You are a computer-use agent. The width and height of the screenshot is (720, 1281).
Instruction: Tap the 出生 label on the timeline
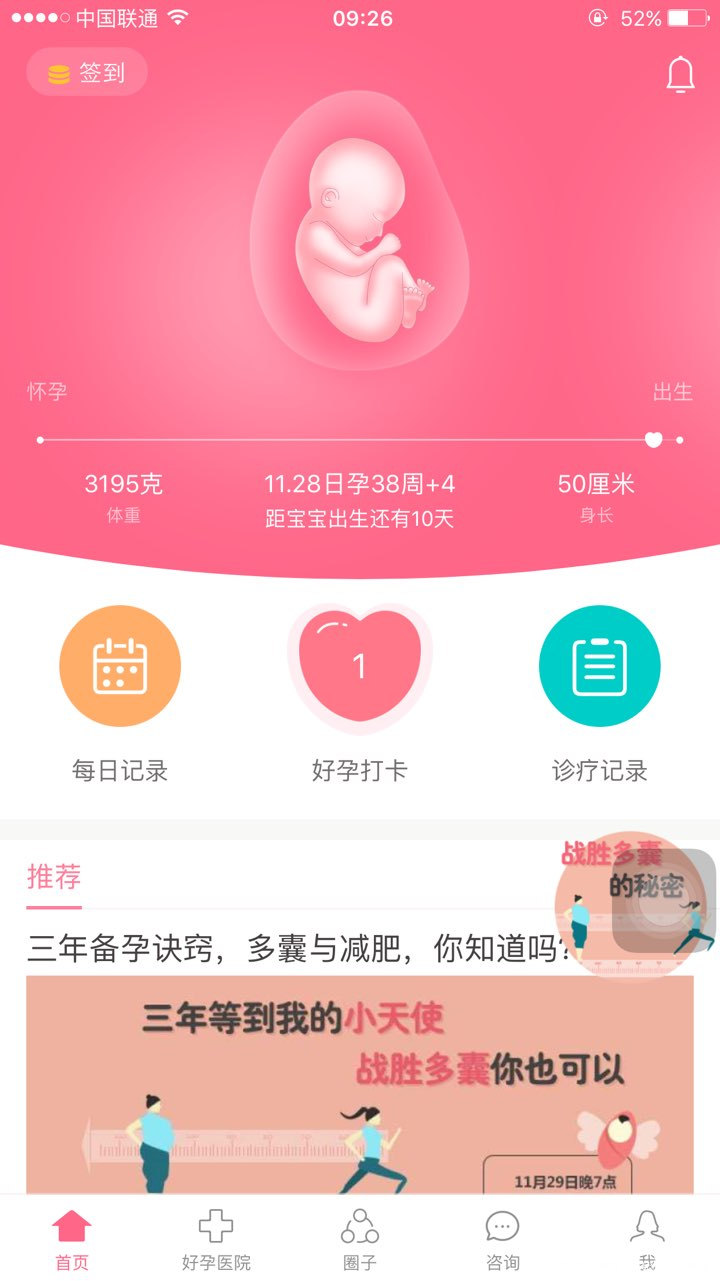675,392
